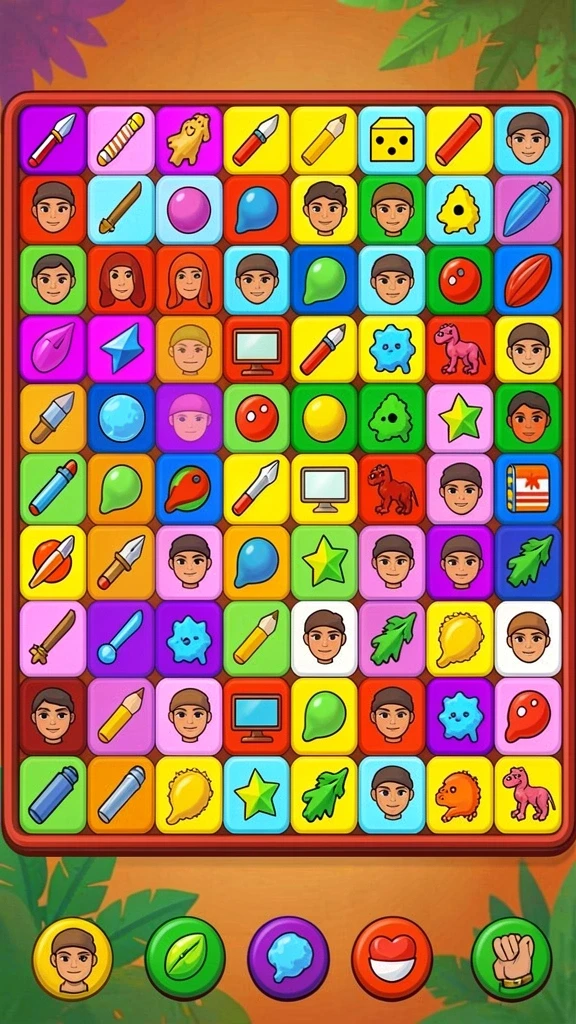Select the red dinosaur on red tile
Image resolution: width=576 pixels, height=1024 pixels.
(392, 487)
